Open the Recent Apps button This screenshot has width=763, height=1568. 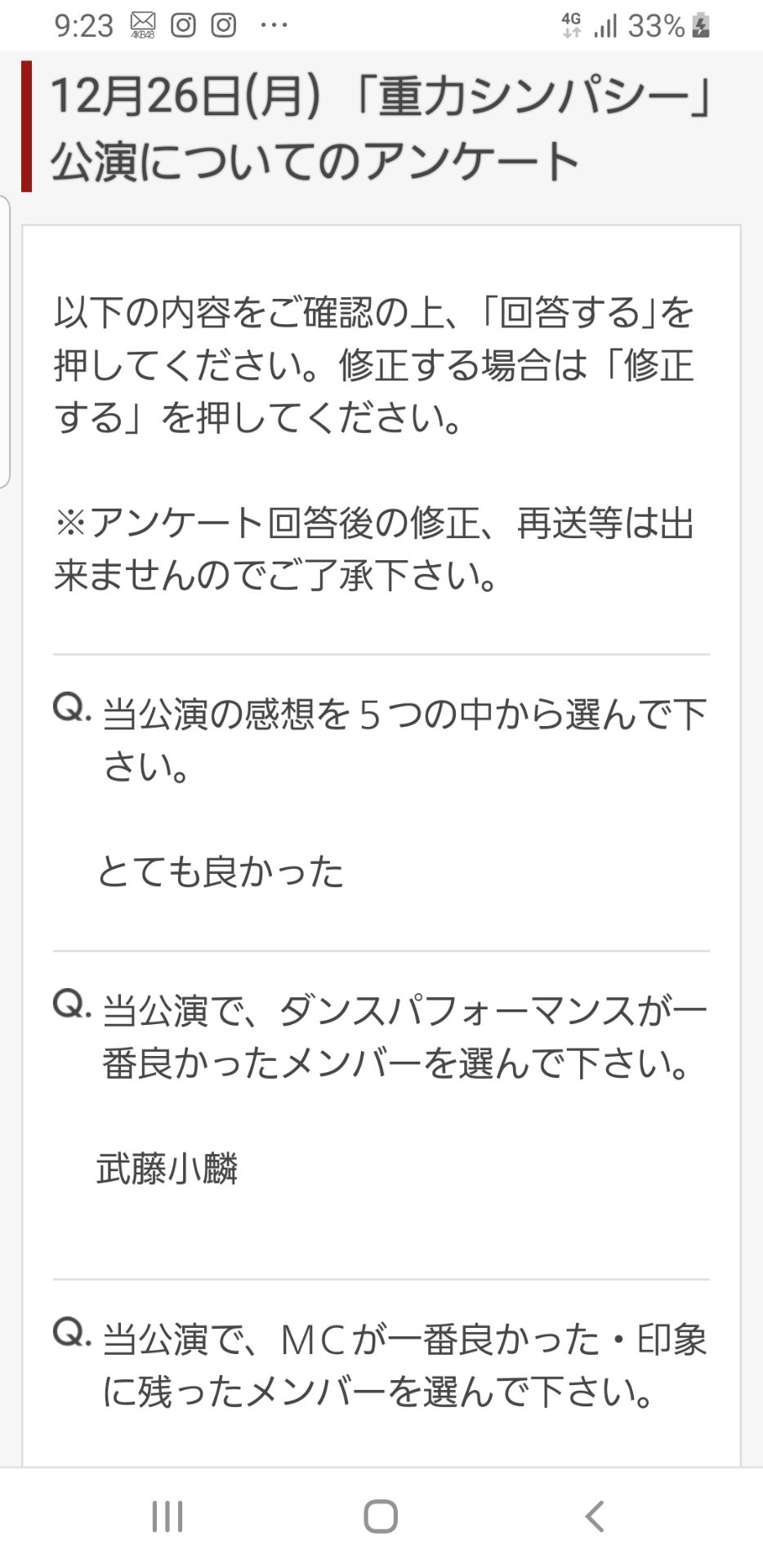[167, 1517]
